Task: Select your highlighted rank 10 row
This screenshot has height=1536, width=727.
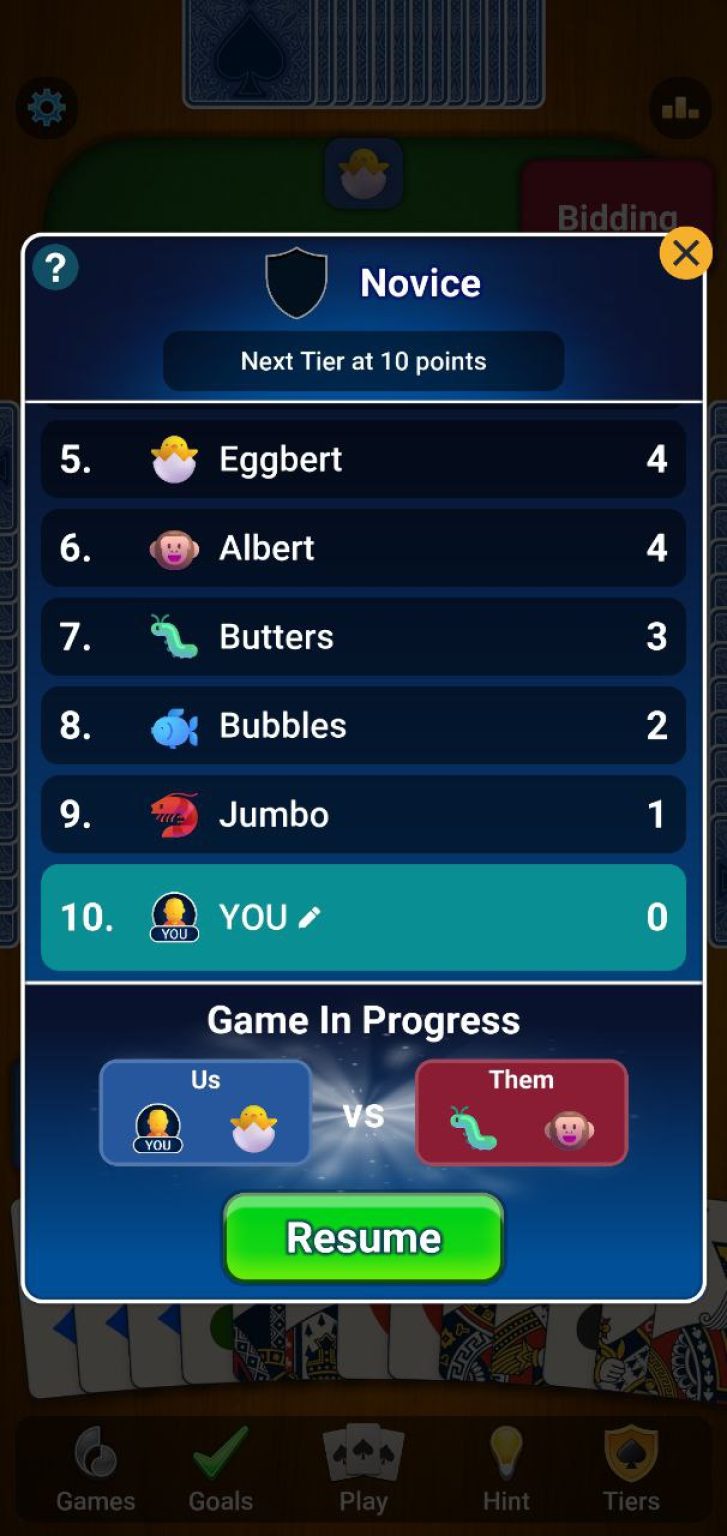Action: [363, 915]
